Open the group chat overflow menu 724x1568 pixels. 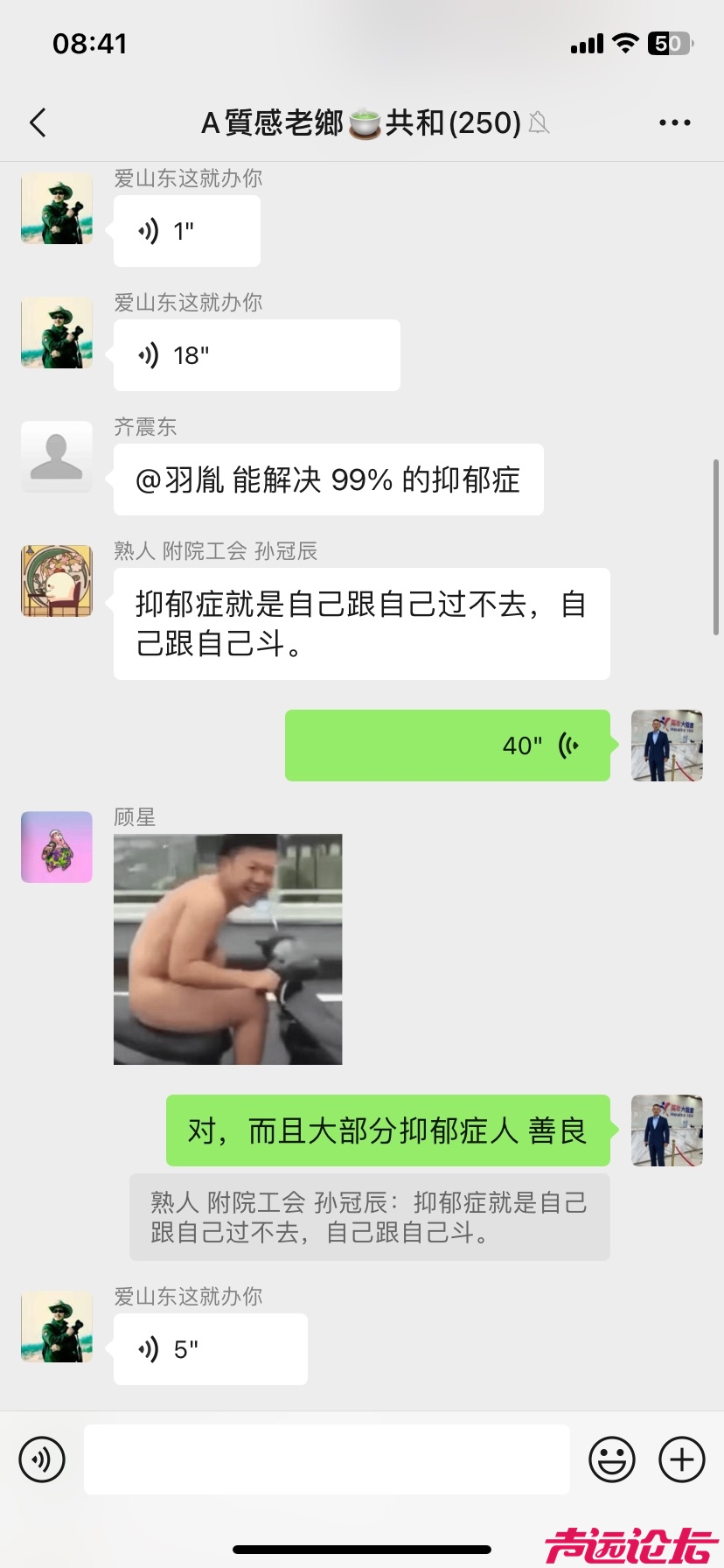tap(674, 123)
